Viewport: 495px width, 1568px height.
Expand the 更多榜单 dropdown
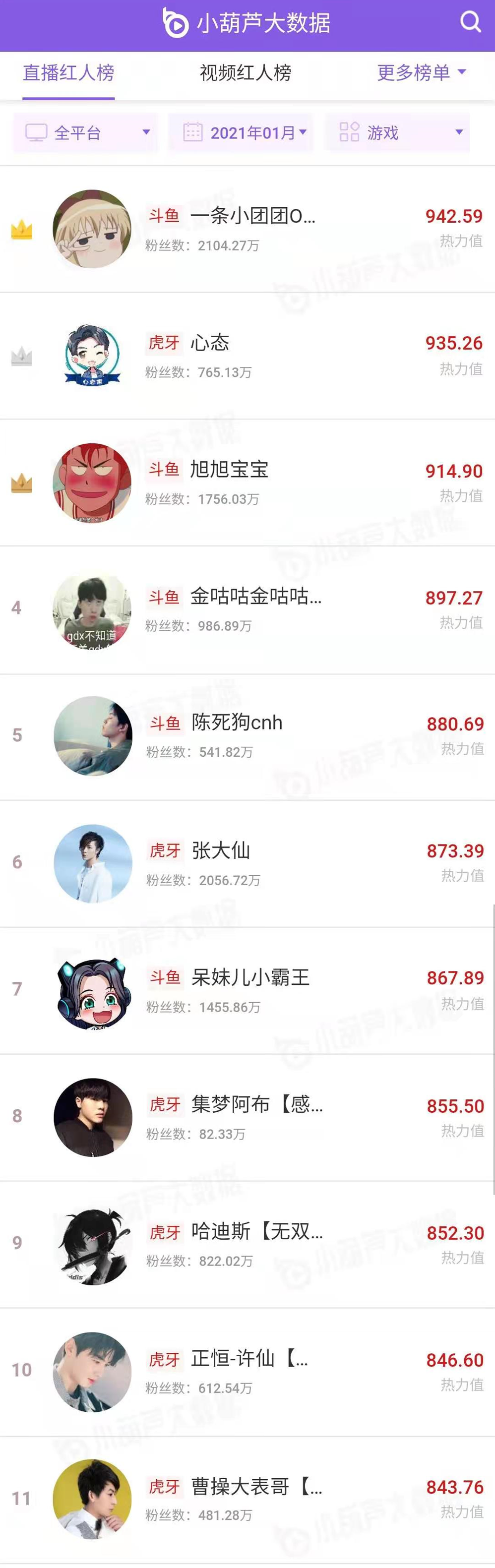tap(421, 72)
